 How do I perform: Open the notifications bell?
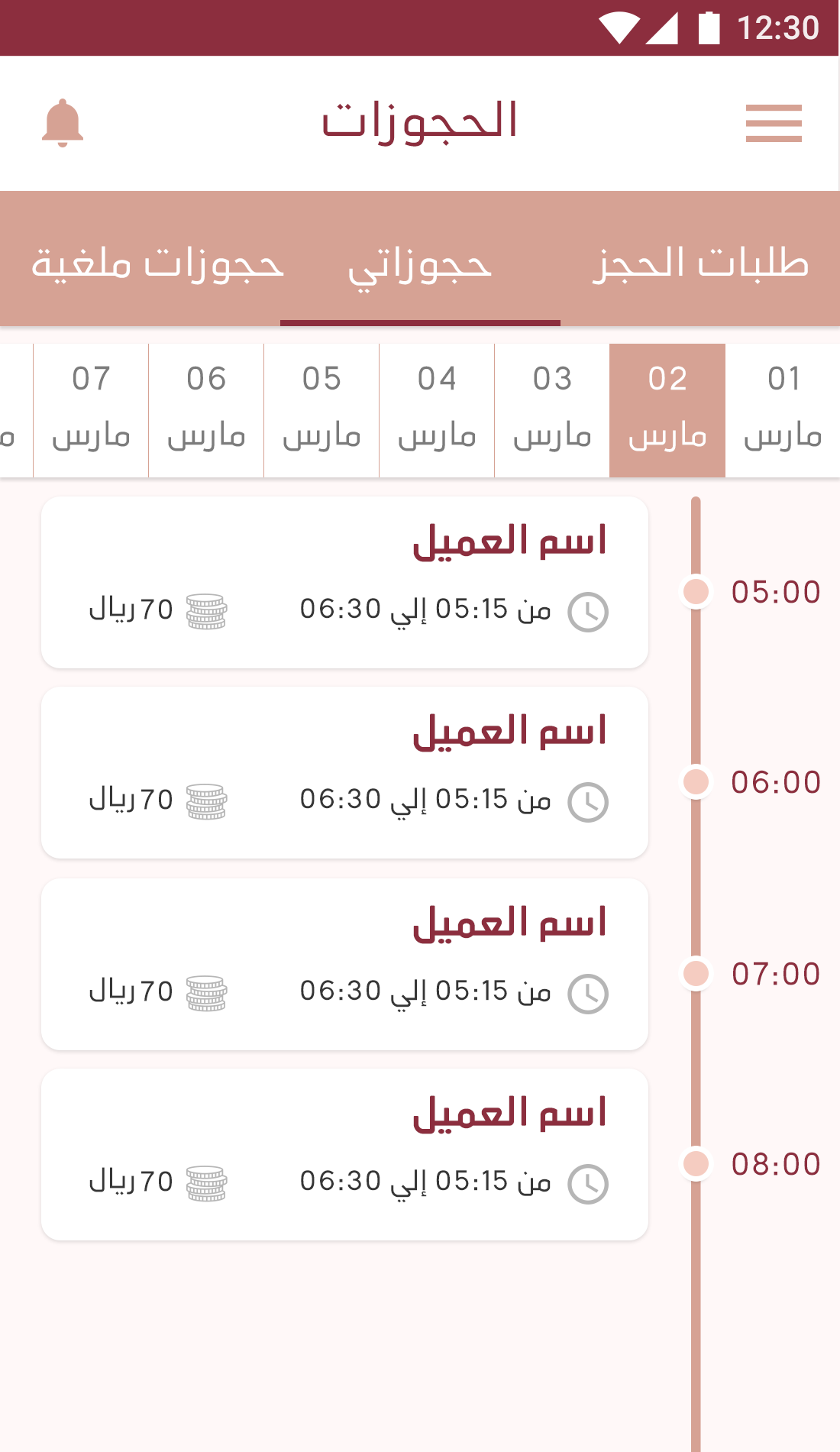[63, 123]
